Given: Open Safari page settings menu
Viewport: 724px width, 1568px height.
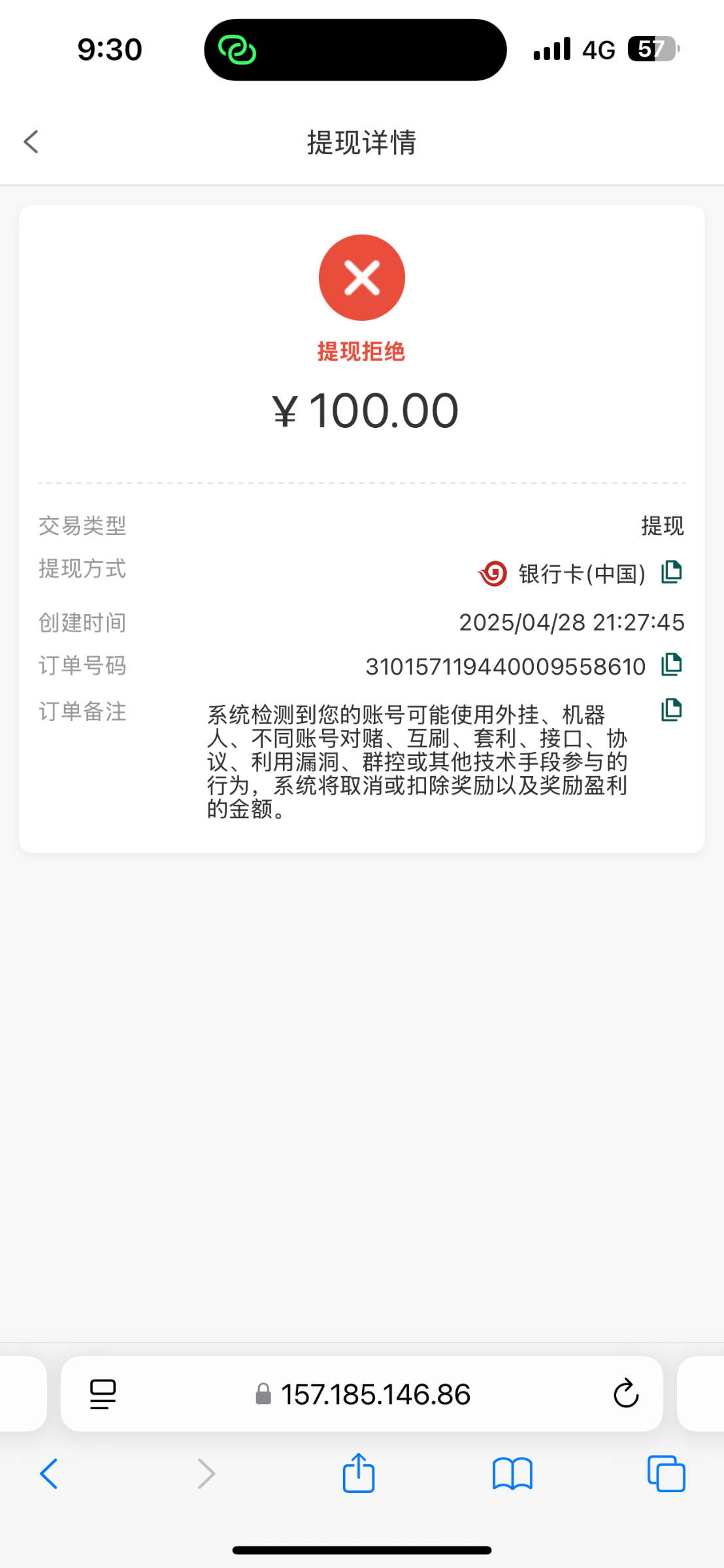Looking at the screenshot, I should pos(103,1394).
